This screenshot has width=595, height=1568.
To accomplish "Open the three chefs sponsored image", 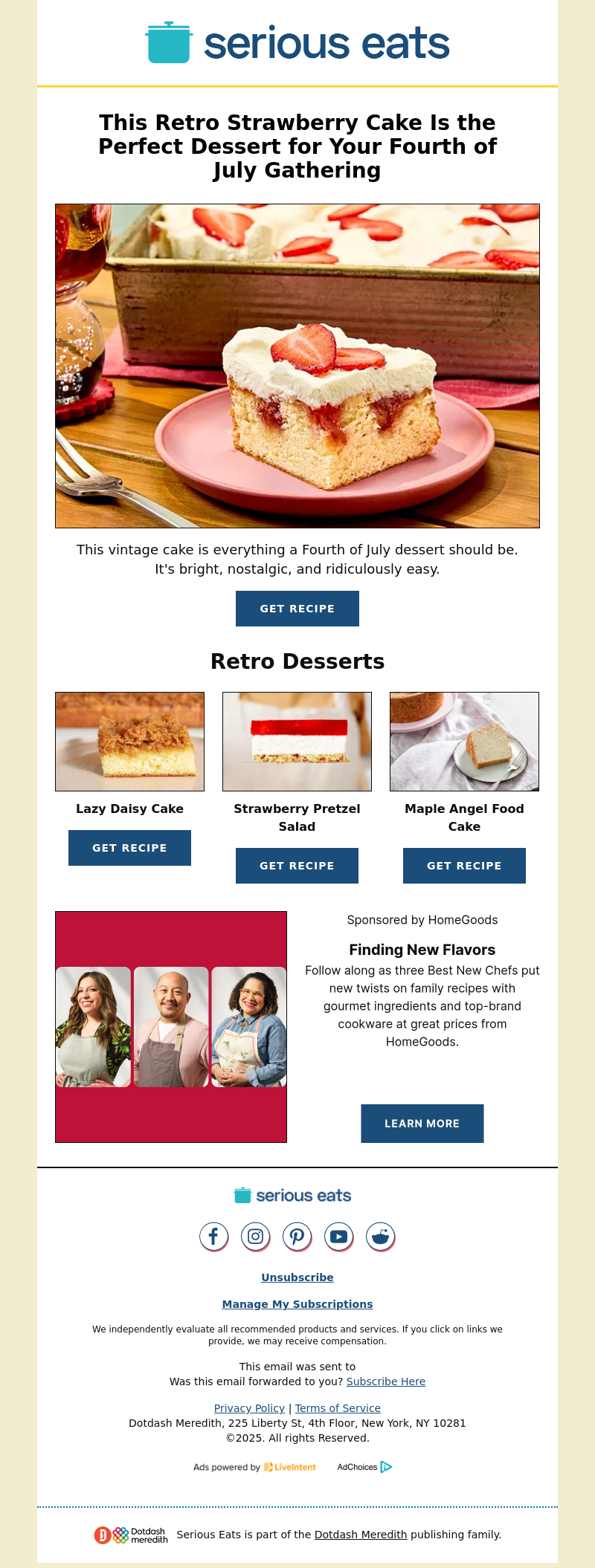I will (171, 1027).
